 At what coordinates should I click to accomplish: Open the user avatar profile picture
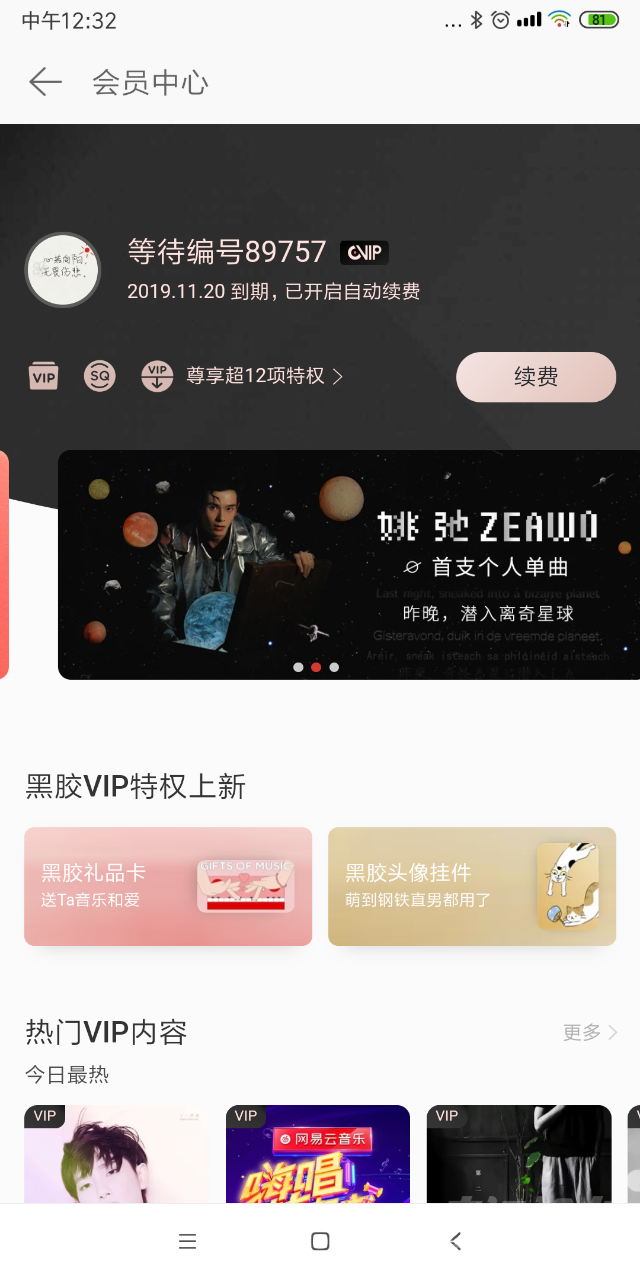point(62,270)
